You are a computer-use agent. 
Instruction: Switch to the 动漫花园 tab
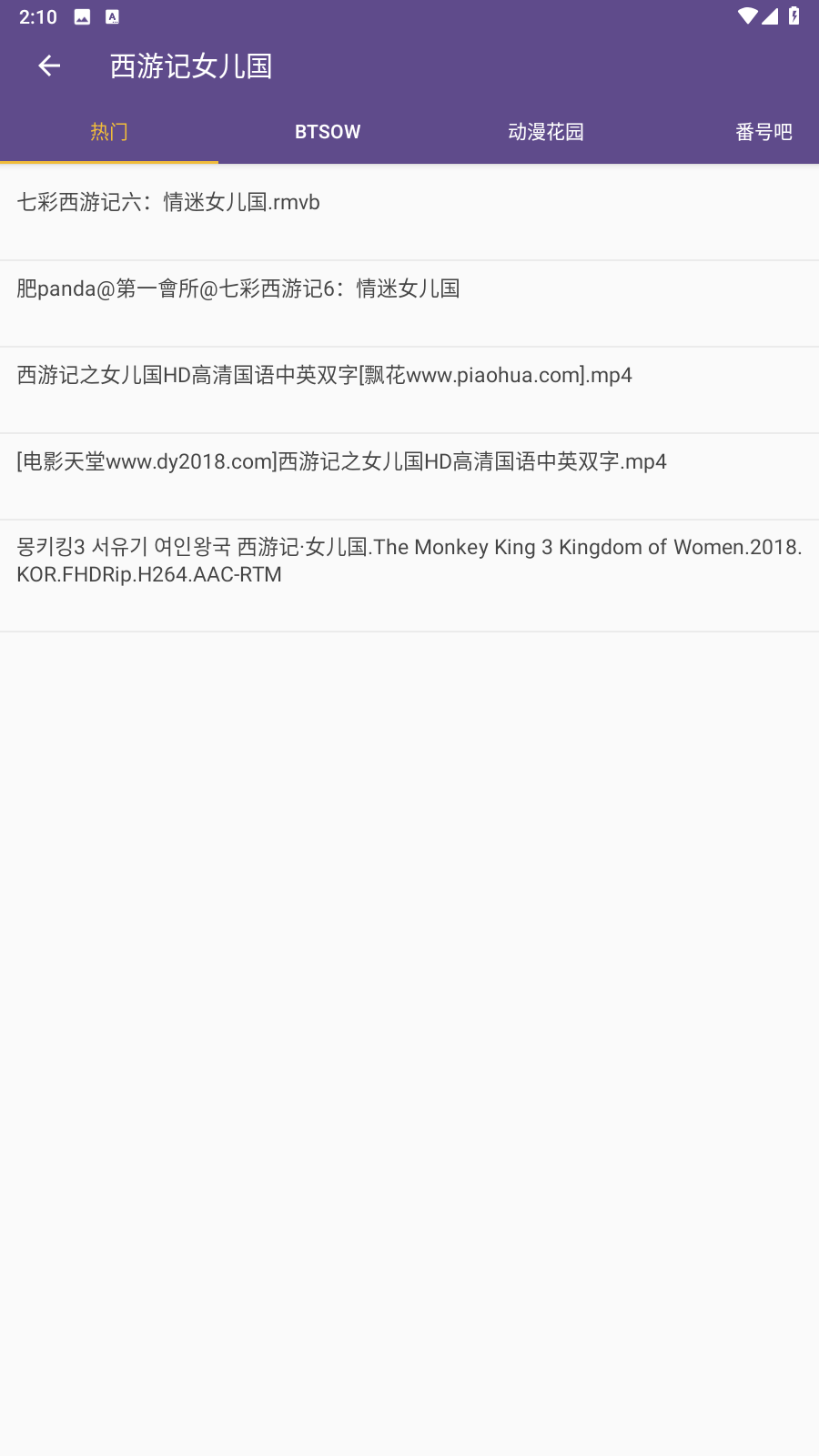tap(546, 132)
